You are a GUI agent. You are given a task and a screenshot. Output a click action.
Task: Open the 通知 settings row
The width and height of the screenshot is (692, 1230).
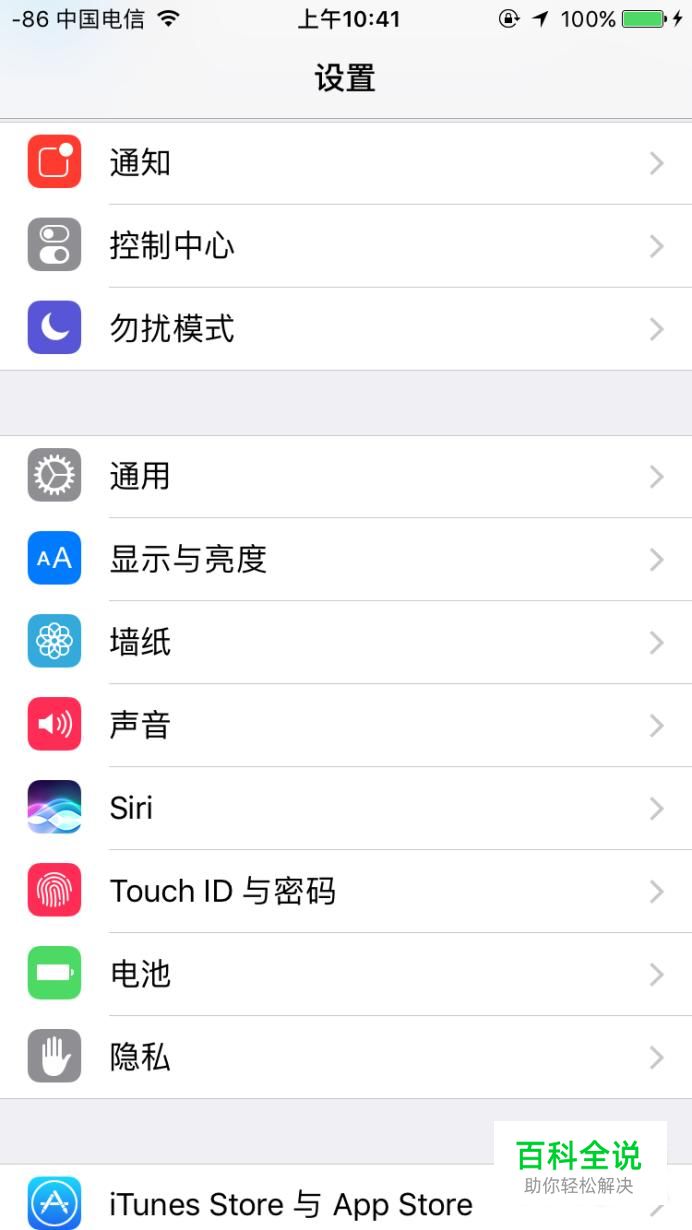[345, 163]
